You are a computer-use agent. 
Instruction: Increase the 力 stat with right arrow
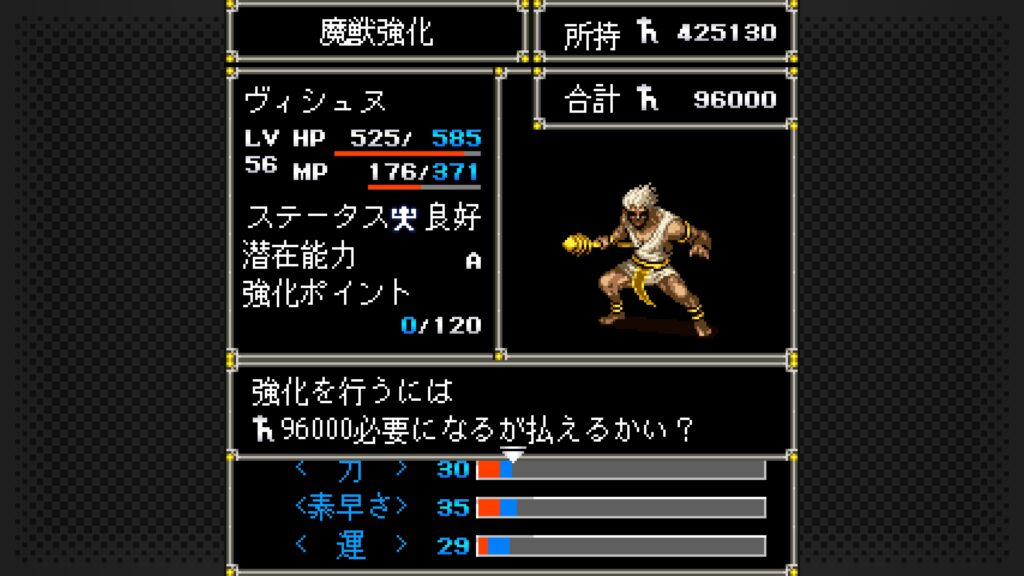(400, 469)
